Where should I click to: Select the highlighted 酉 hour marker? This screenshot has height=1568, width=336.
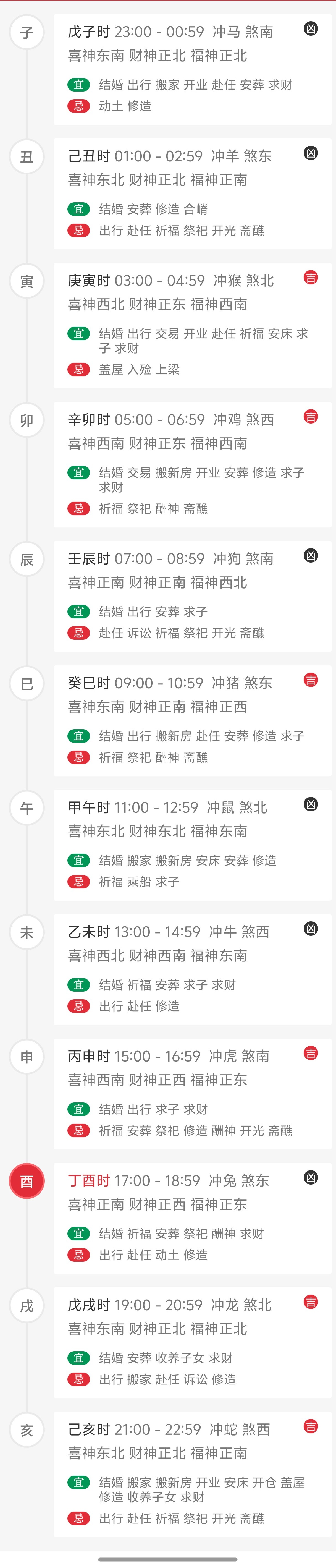click(27, 1182)
